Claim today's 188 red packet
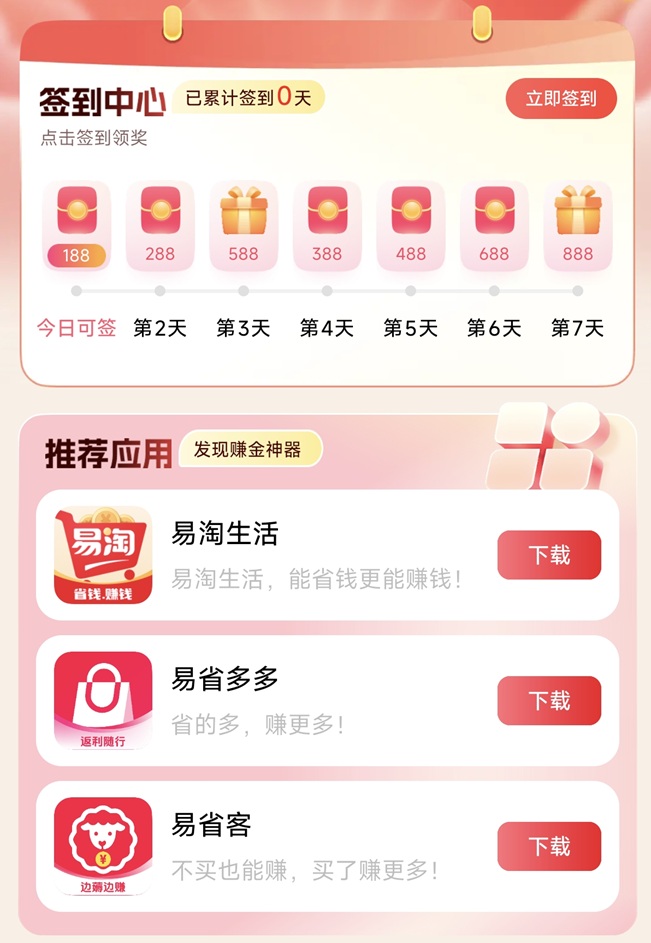The height and width of the screenshot is (943, 651). pyautogui.click(x=76, y=227)
